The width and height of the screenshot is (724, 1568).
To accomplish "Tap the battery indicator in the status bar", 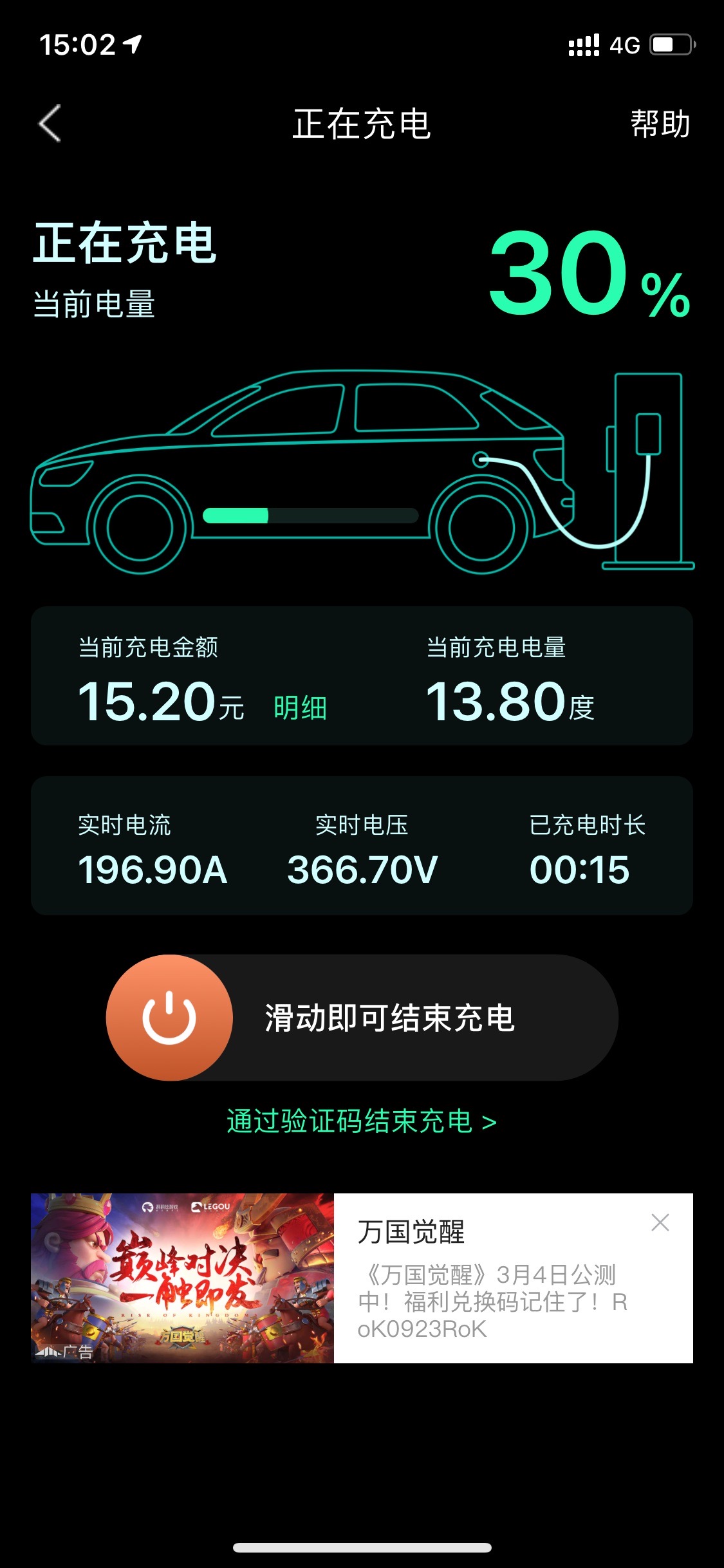I will point(669,44).
